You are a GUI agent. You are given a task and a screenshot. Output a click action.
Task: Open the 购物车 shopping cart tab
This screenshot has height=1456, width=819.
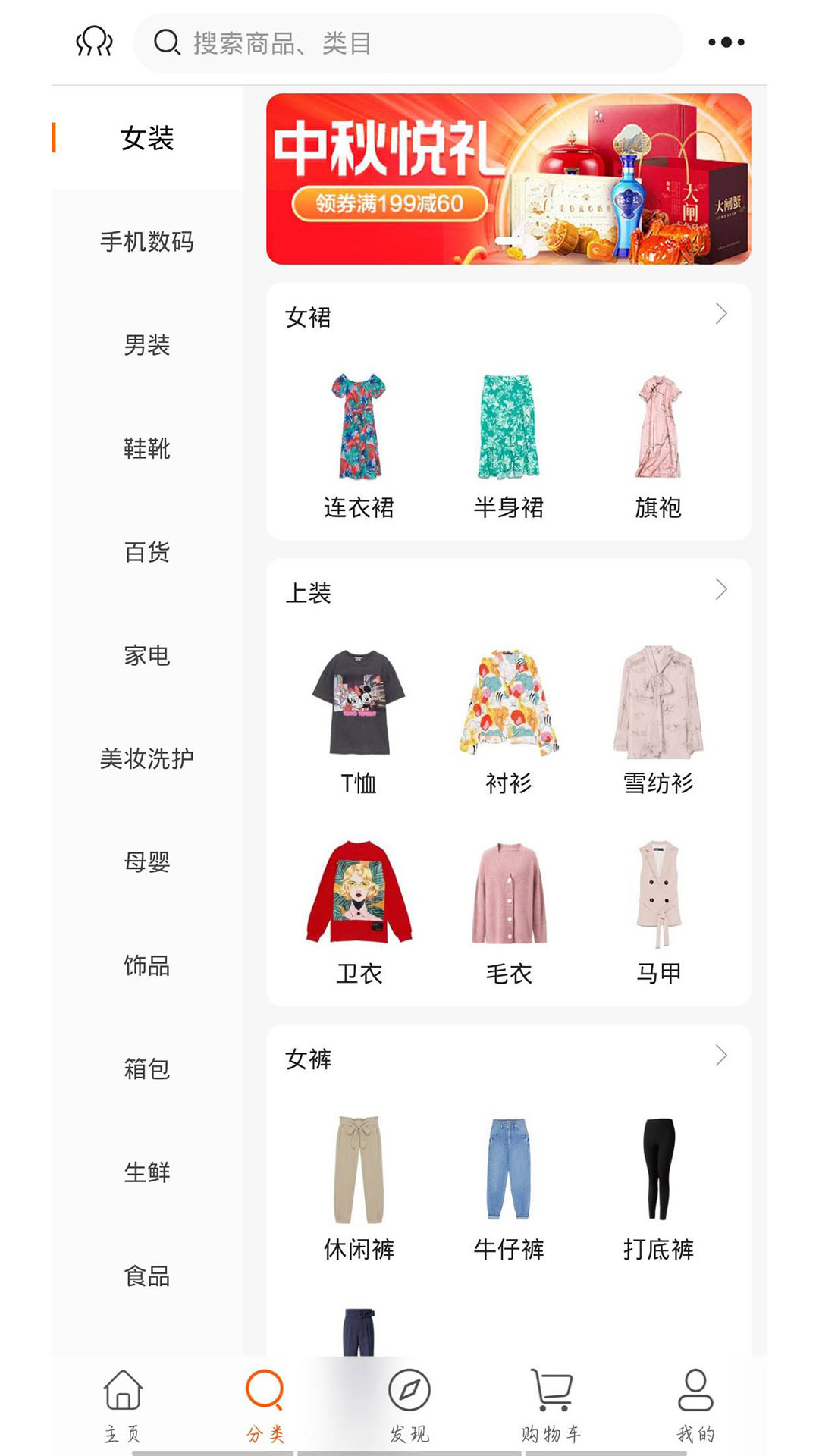click(551, 1404)
